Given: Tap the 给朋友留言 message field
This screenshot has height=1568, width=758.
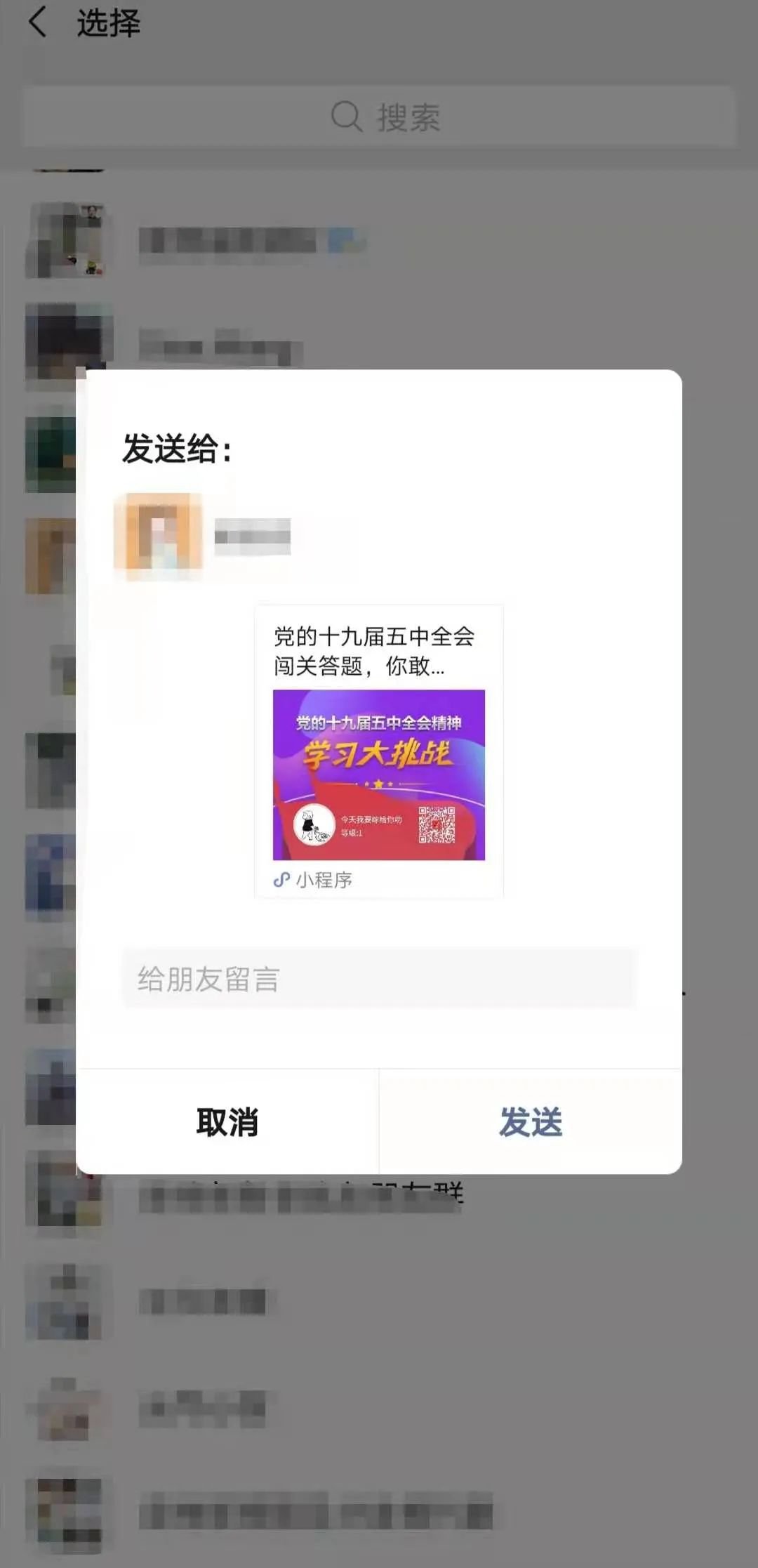Looking at the screenshot, I should [x=379, y=978].
